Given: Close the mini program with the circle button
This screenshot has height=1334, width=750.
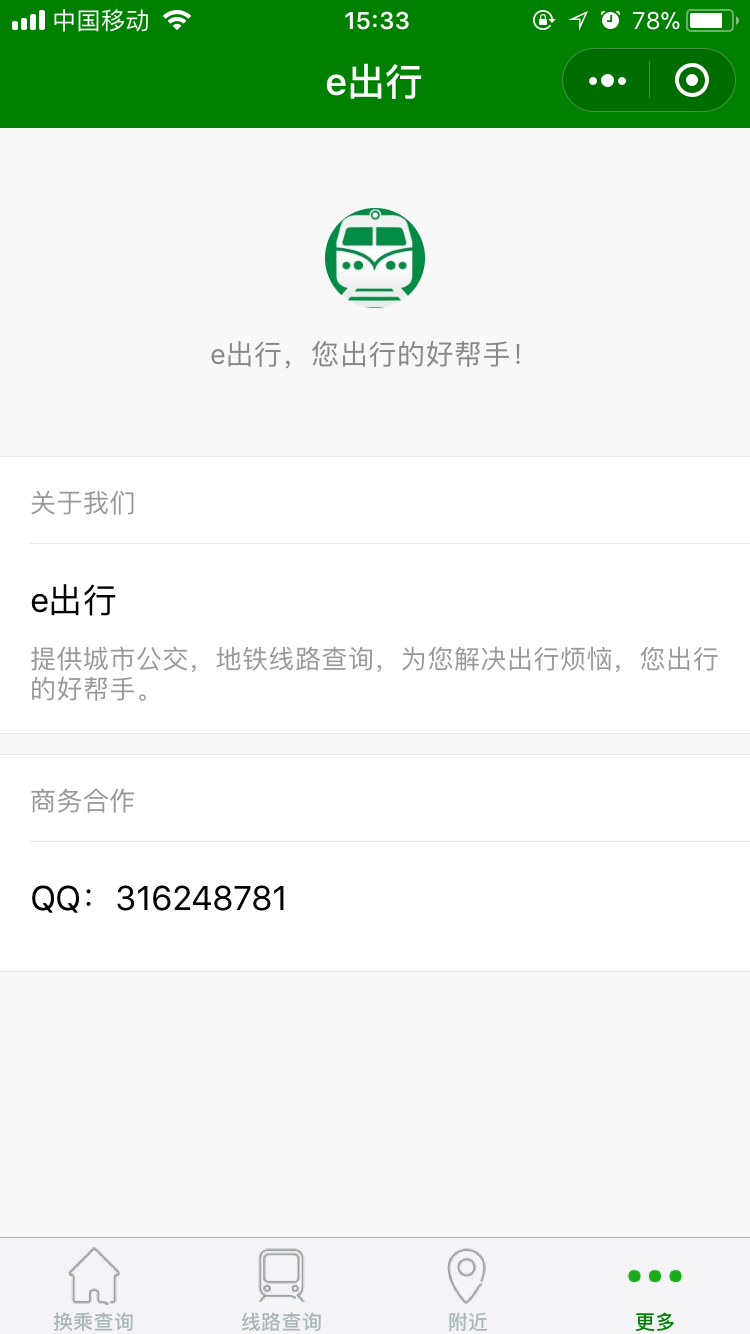Looking at the screenshot, I should (692, 80).
